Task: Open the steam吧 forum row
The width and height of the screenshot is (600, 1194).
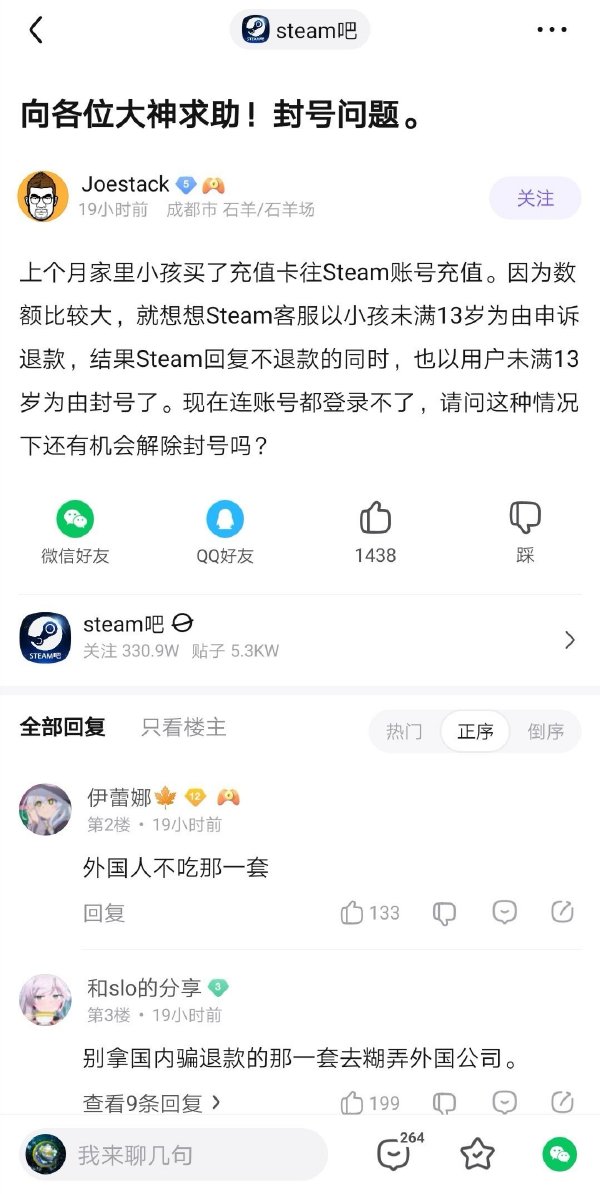Action: (300, 638)
